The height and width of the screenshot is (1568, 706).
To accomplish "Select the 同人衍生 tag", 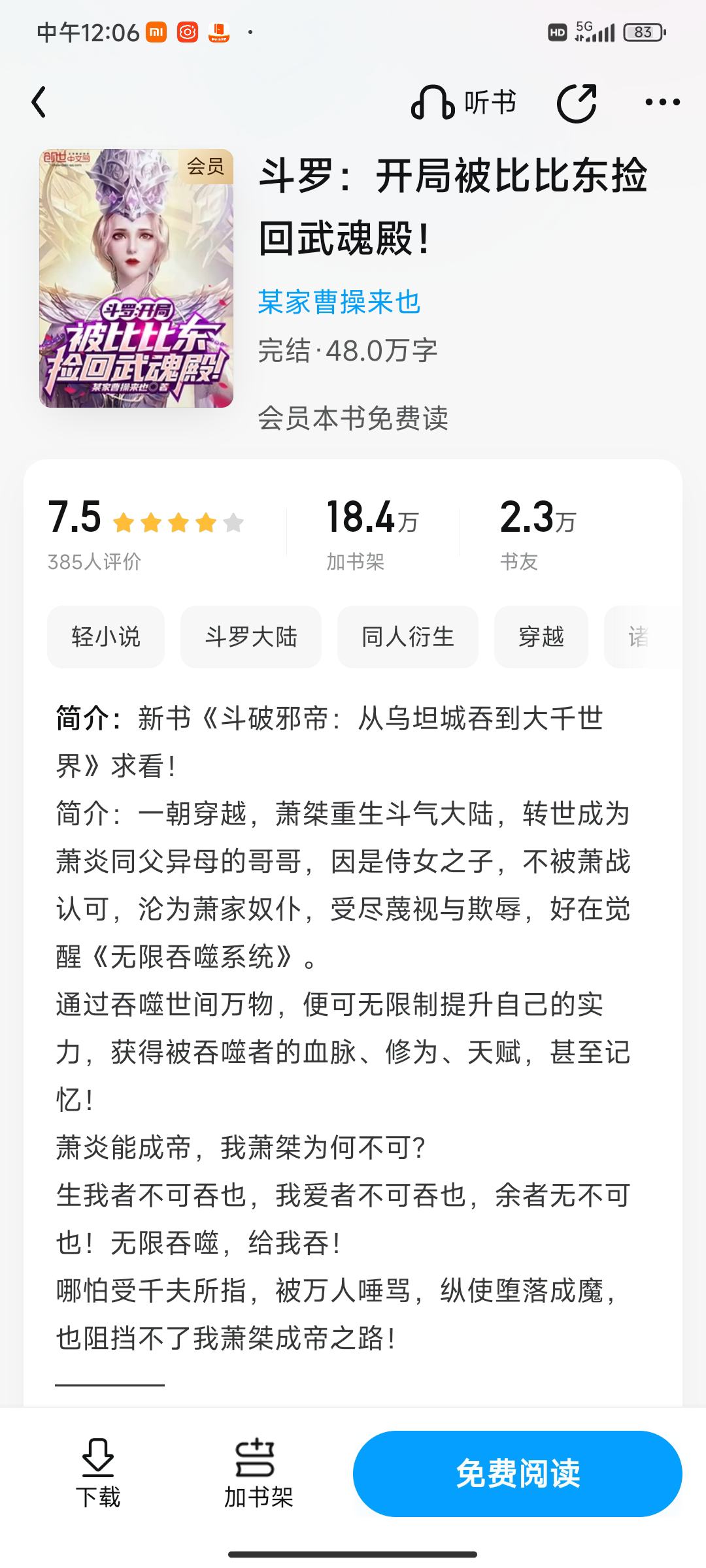I will (408, 637).
